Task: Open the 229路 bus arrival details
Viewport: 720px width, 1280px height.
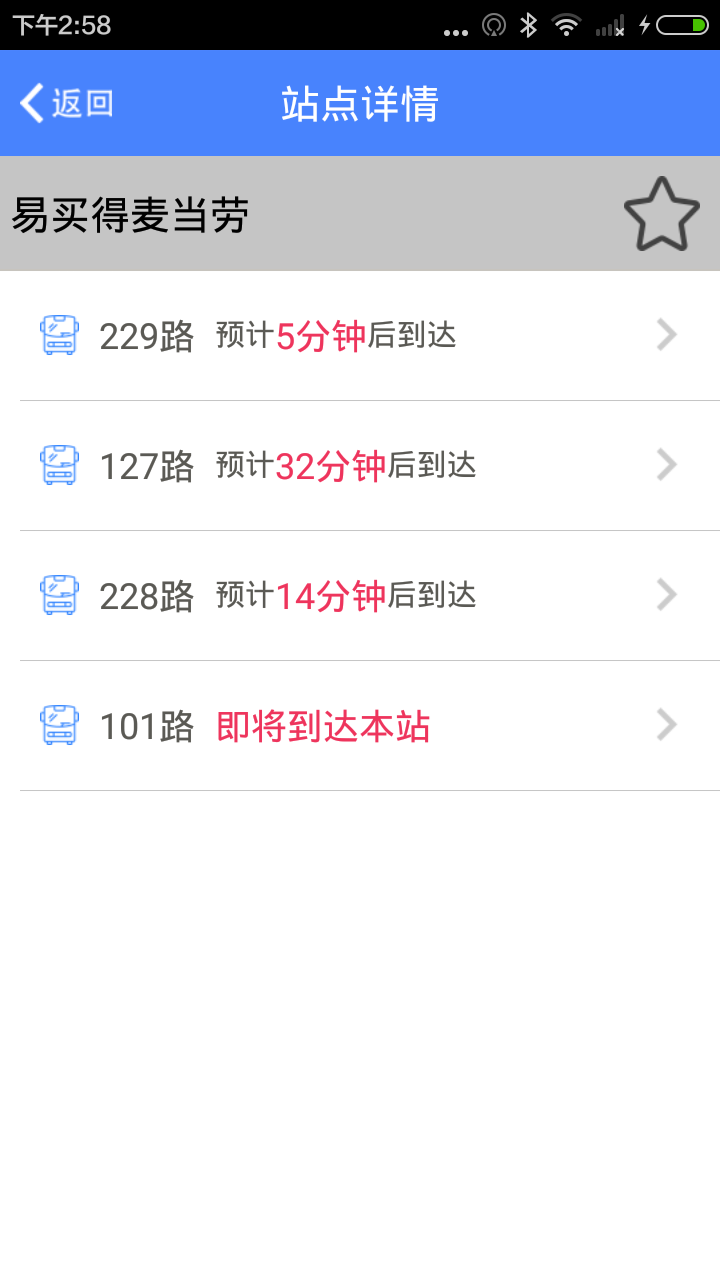Action: click(x=360, y=336)
